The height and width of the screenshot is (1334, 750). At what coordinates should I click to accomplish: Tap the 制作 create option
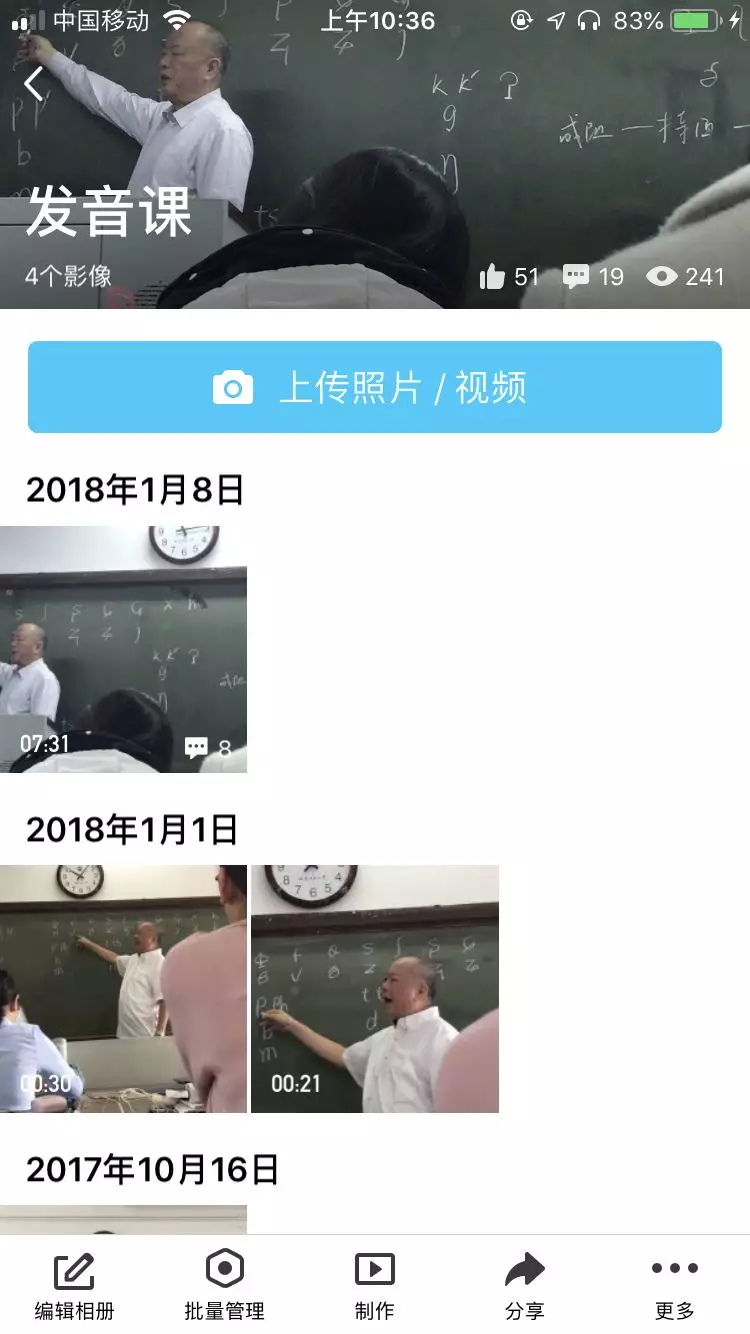tap(375, 1285)
